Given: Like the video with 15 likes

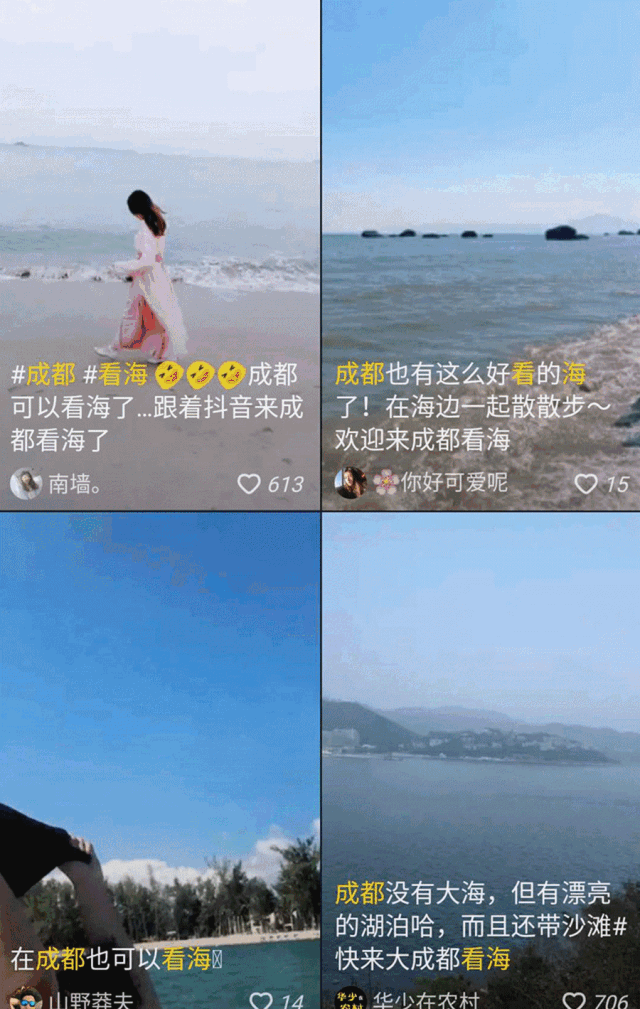Looking at the screenshot, I should click(586, 484).
